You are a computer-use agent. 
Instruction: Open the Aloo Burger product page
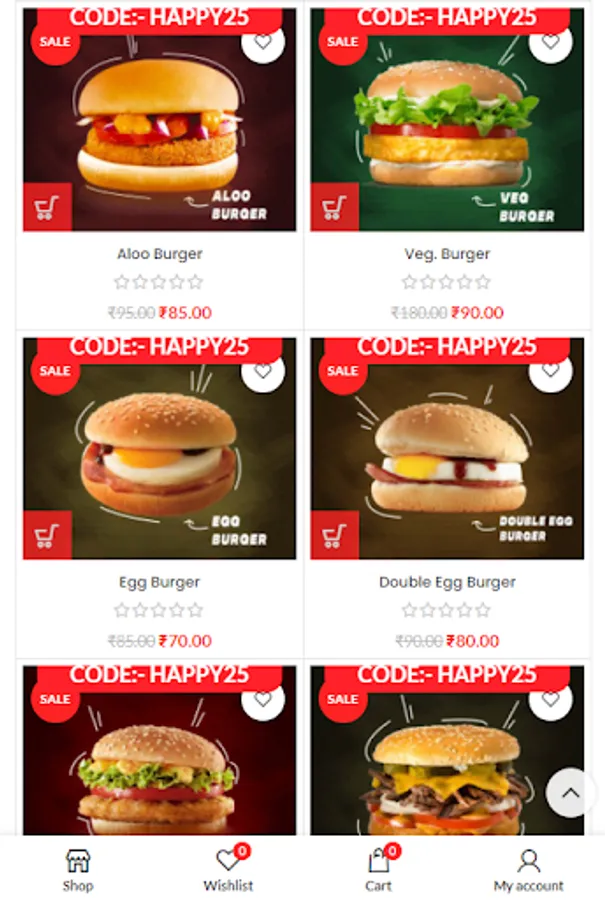pyautogui.click(x=160, y=254)
